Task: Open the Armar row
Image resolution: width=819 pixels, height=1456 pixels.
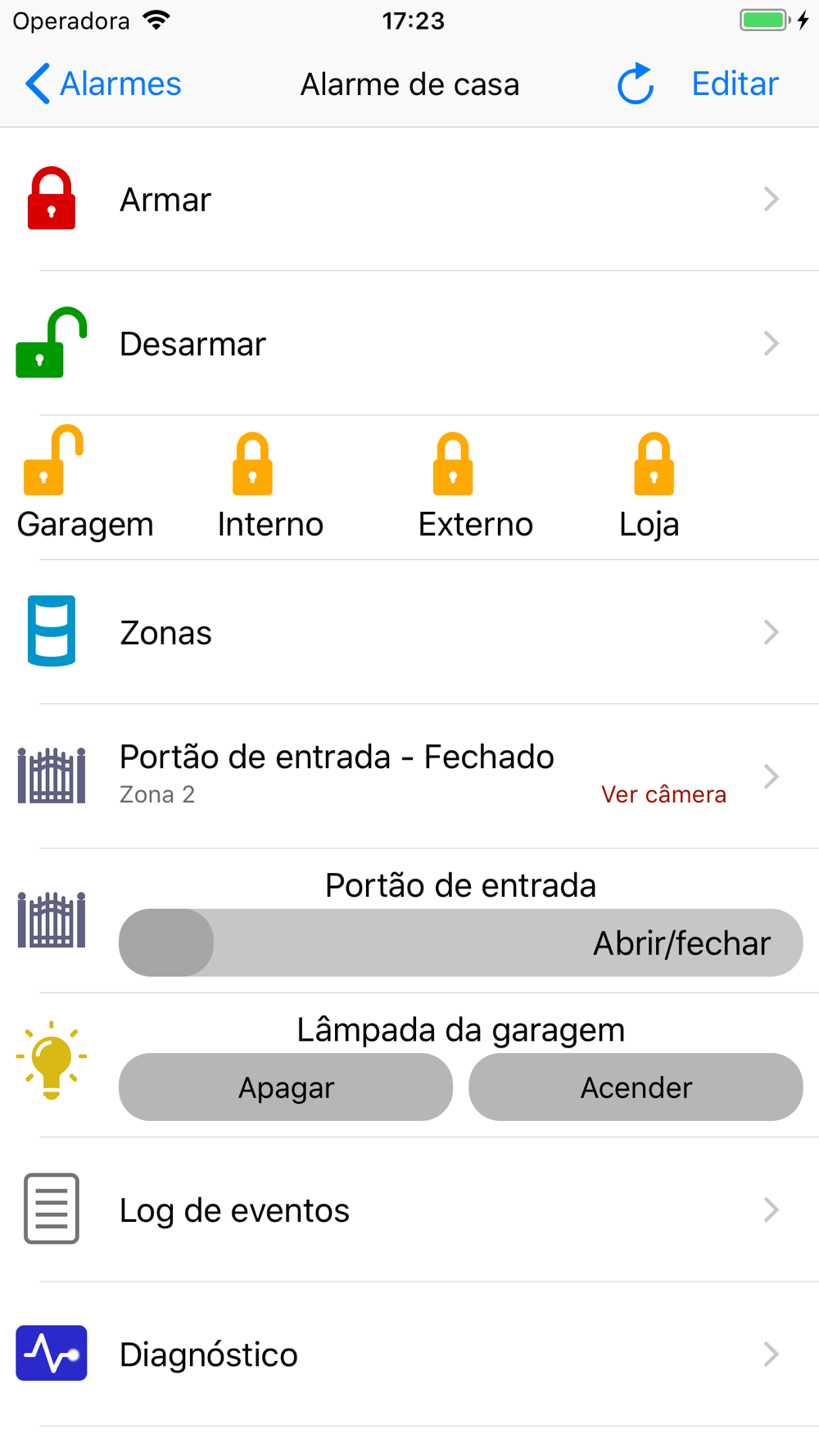Action: coord(409,199)
